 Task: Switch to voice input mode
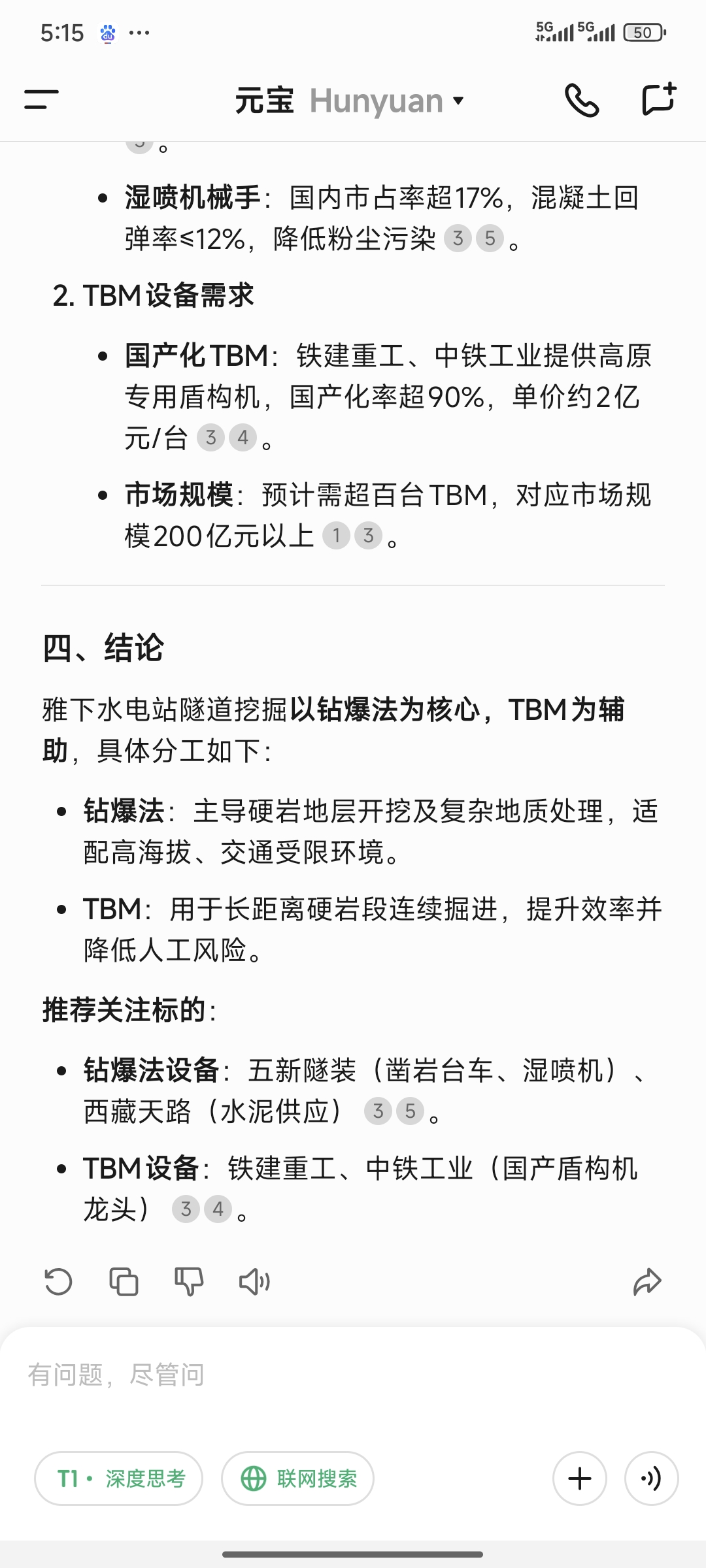[652, 1478]
